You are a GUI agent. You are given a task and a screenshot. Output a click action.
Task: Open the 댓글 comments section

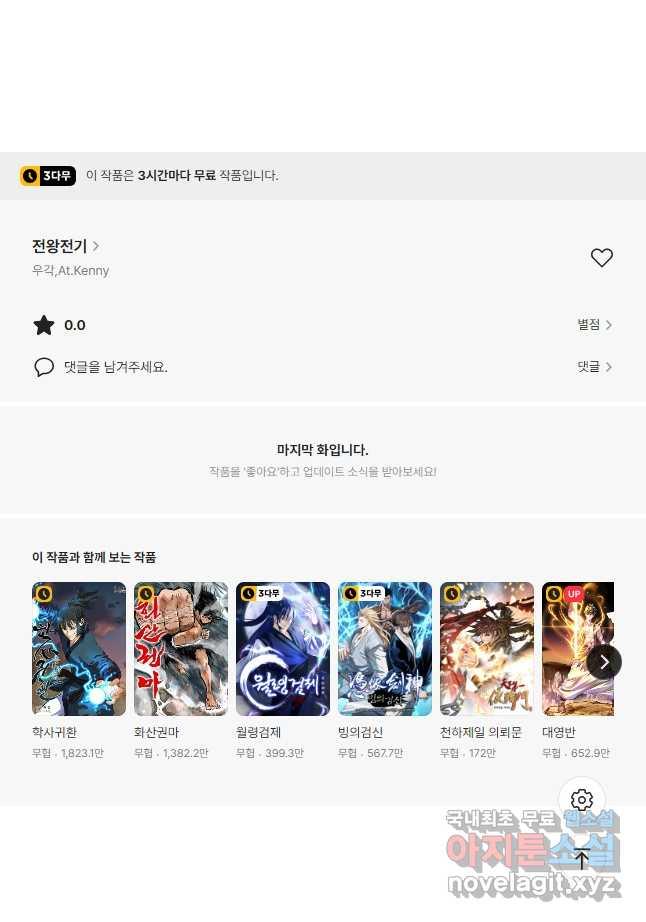coord(594,367)
